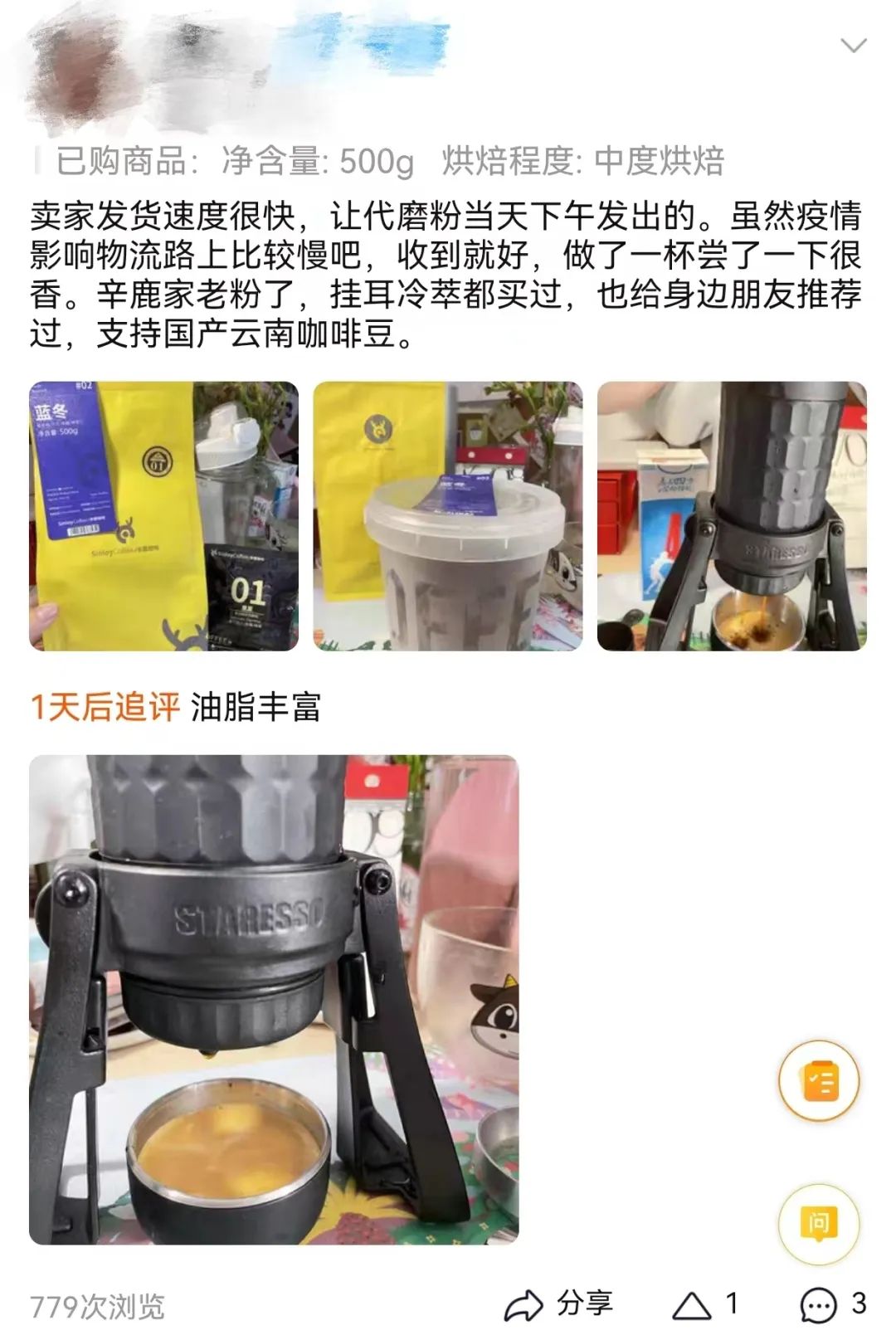Open the 问 ask-a-question floating button
This screenshot has height=1340, width=896.
(819, 1223)
